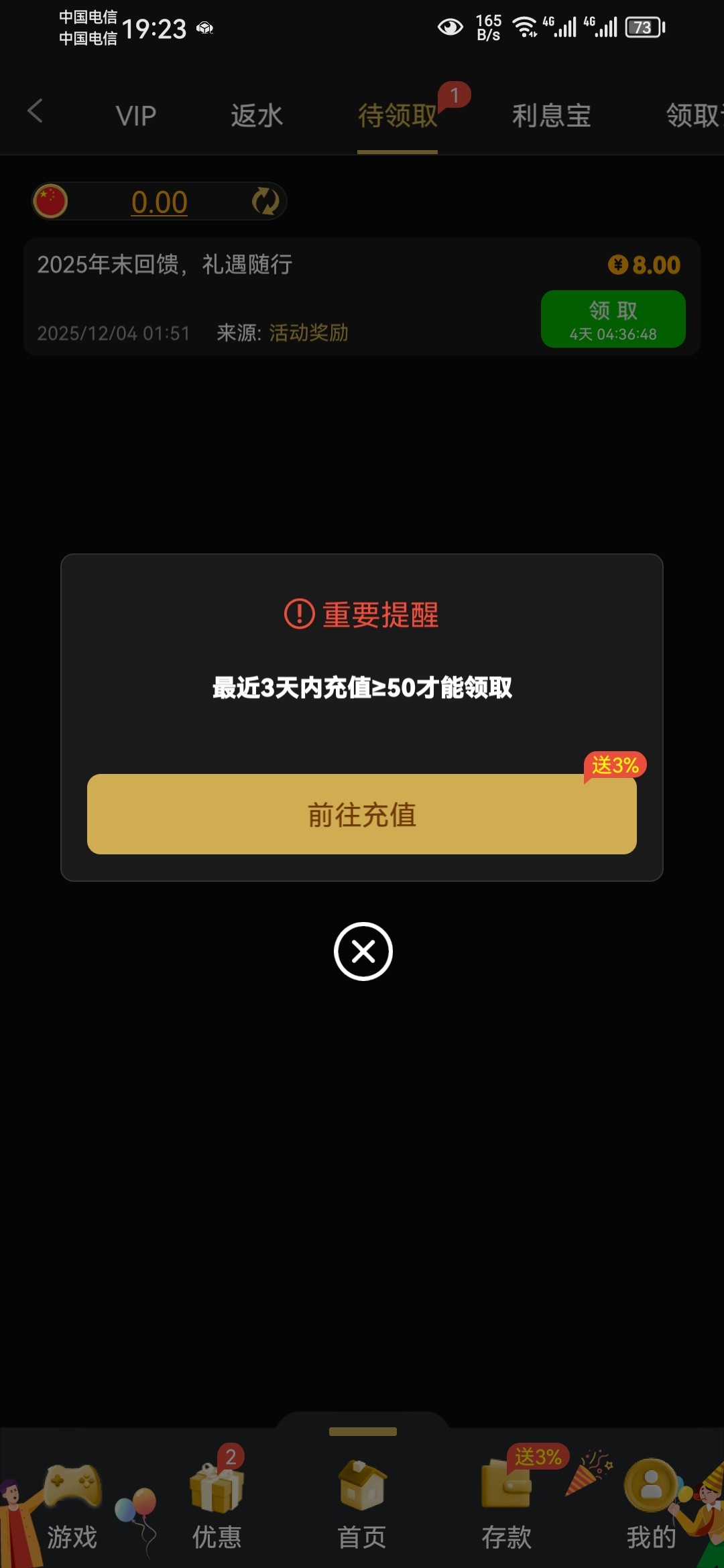Switch to the 利息宝 tab
Image resolution: width=724 pixels, height=1568 pixels.
pos(551,115)
